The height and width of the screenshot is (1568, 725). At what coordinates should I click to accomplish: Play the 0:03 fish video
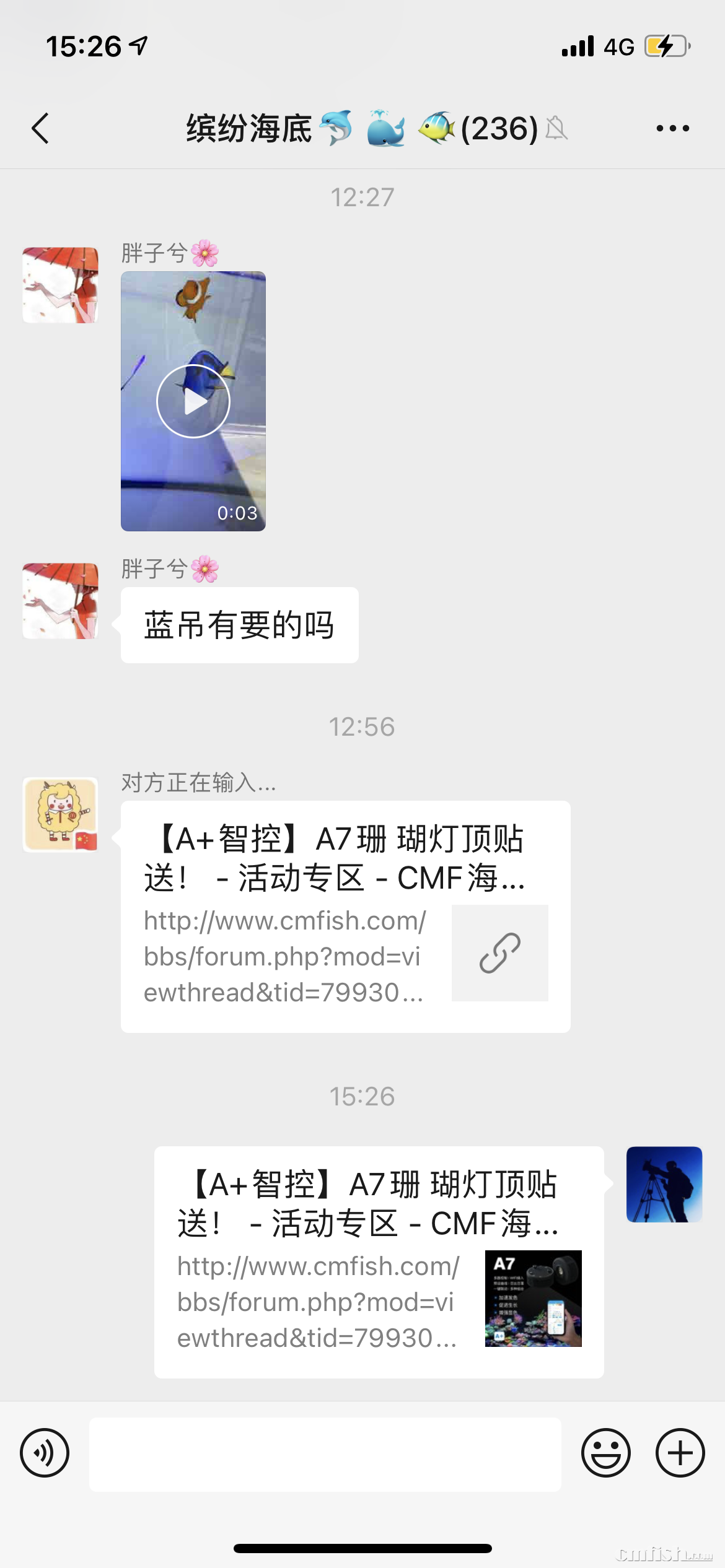tap(193, 401)
